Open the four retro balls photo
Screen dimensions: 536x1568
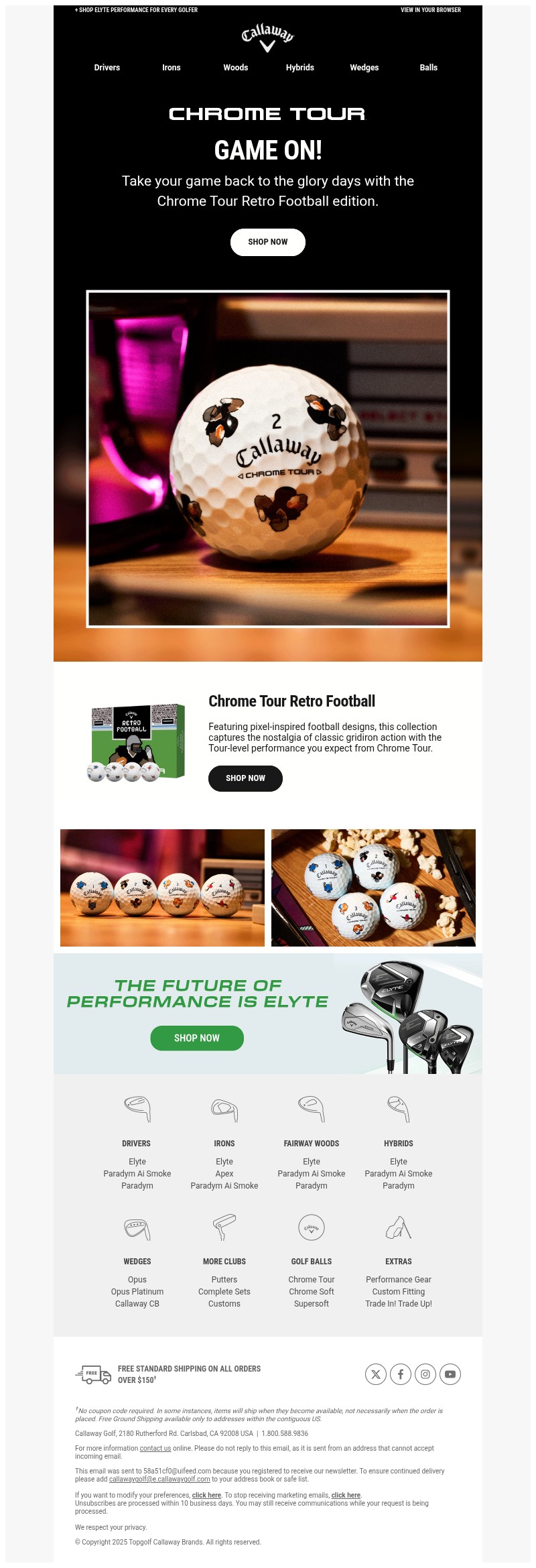(x=162, y=888)
